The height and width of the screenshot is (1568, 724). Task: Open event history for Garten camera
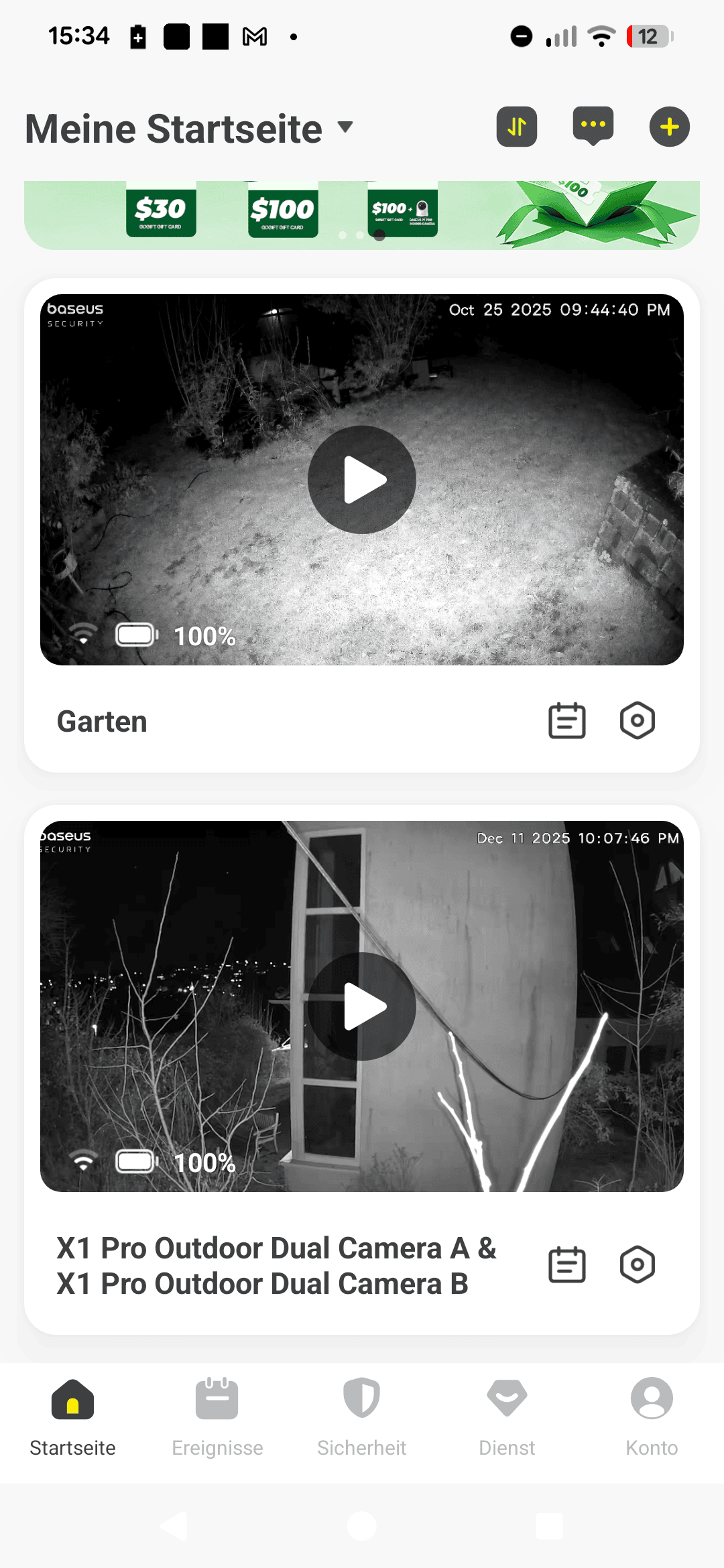[567, 721]
